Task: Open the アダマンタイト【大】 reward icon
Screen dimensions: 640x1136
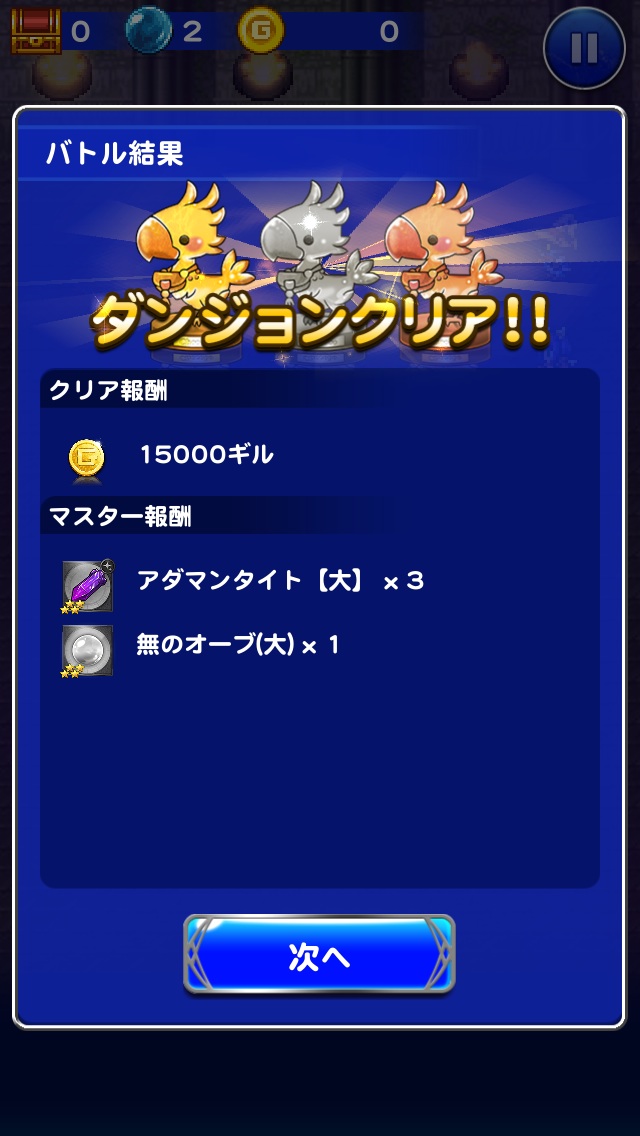Action: click(x=87, y=585)
